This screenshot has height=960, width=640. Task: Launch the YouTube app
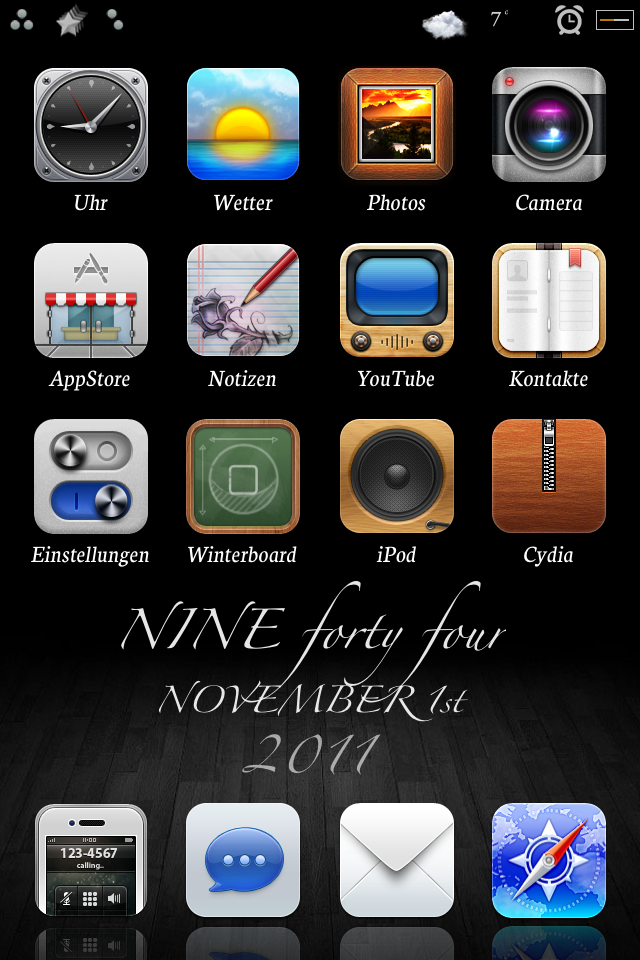(x=396, y=300)
